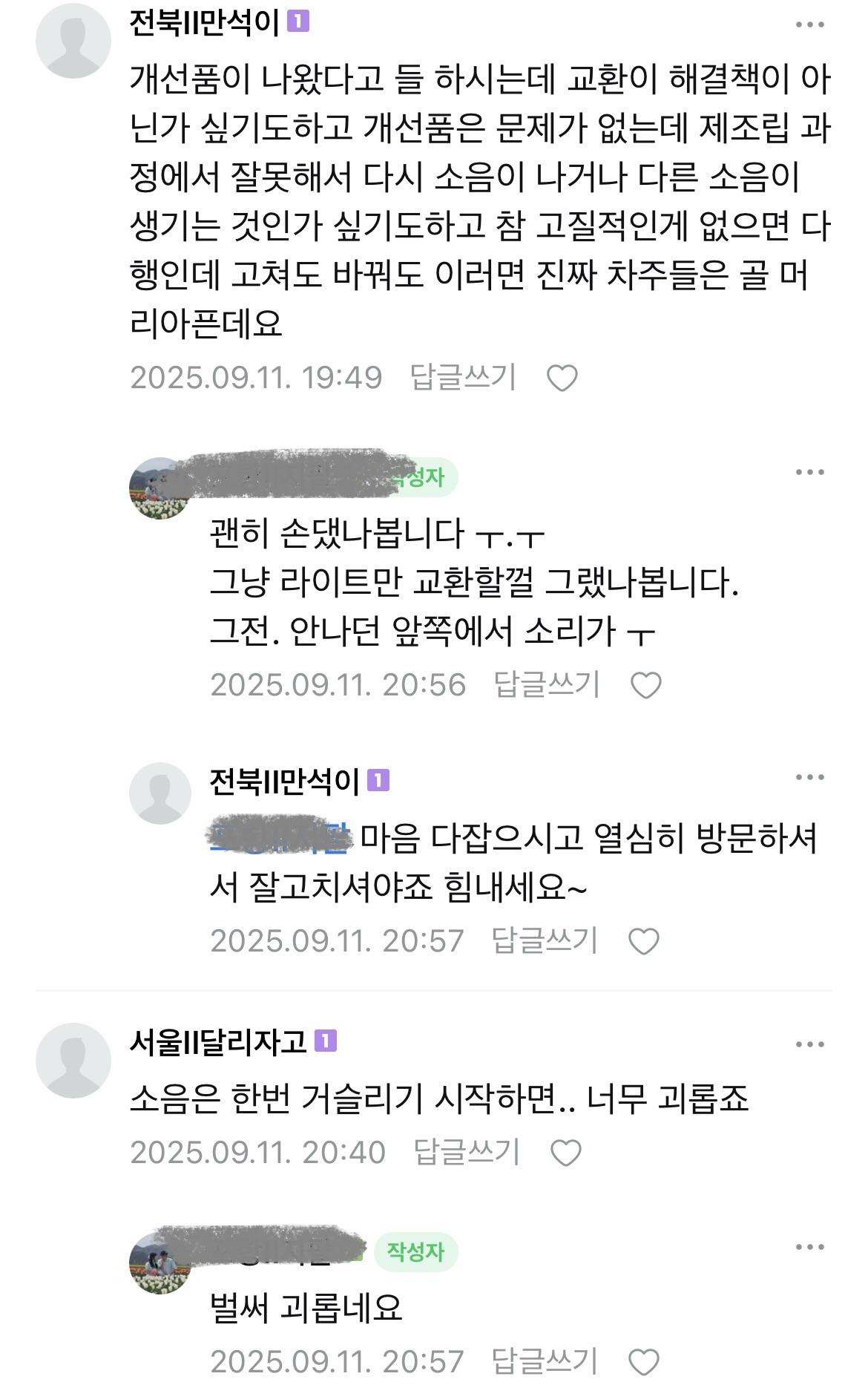Like the 힘내세요~ reply

[x=643, y=942]
